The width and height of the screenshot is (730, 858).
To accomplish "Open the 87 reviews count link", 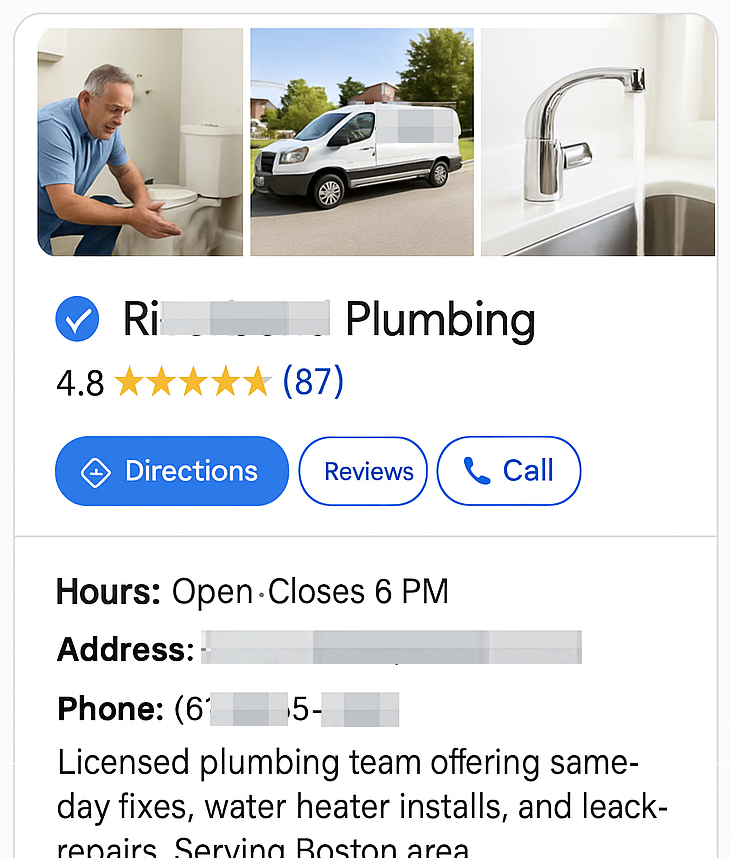I will pyautogui.click(x=313, y=381).
